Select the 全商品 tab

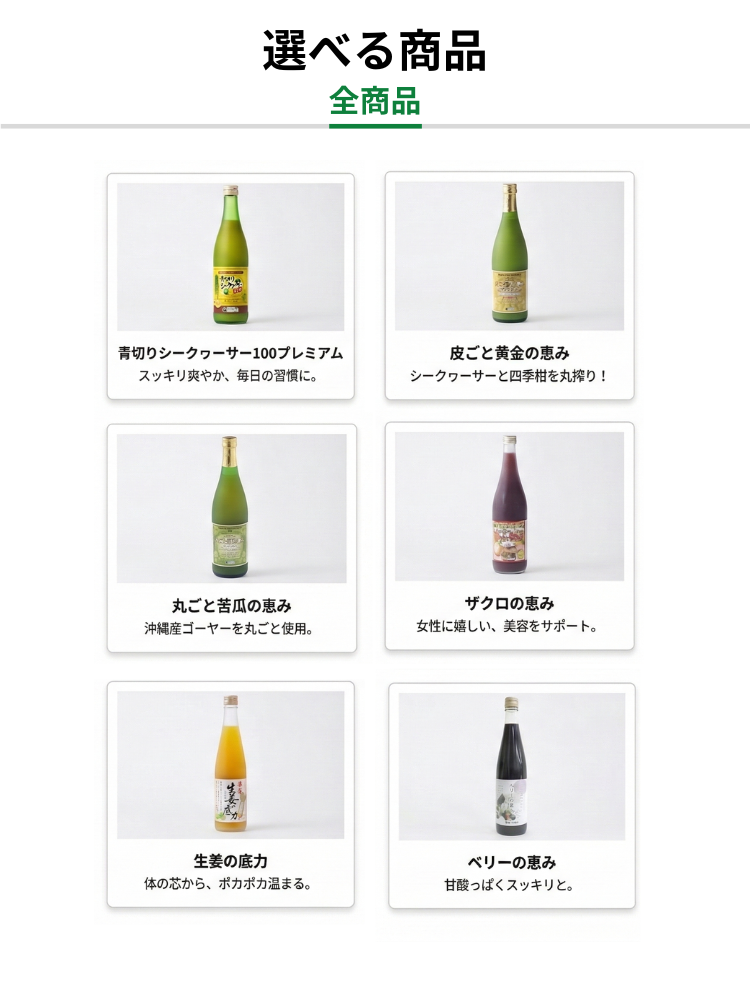[x=375, y=102]
